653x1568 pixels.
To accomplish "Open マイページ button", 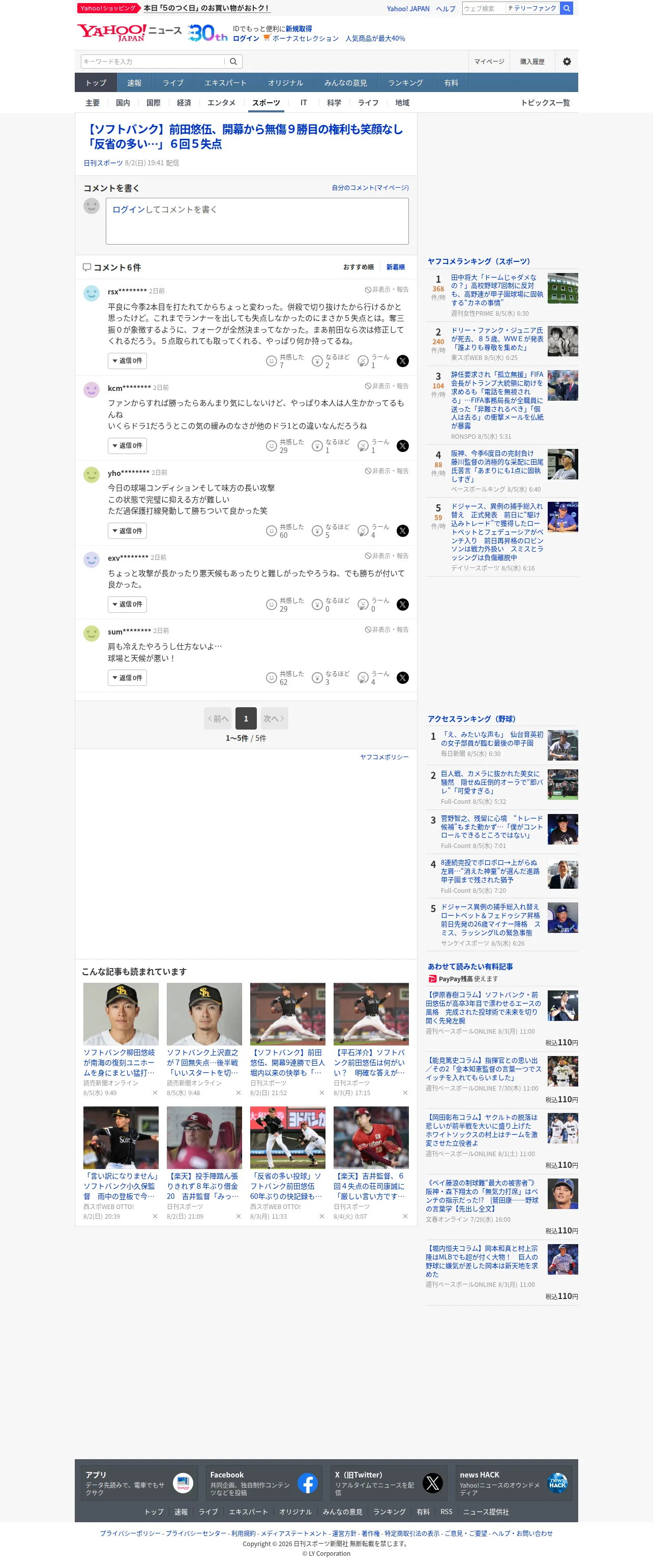I will [489, 62].
